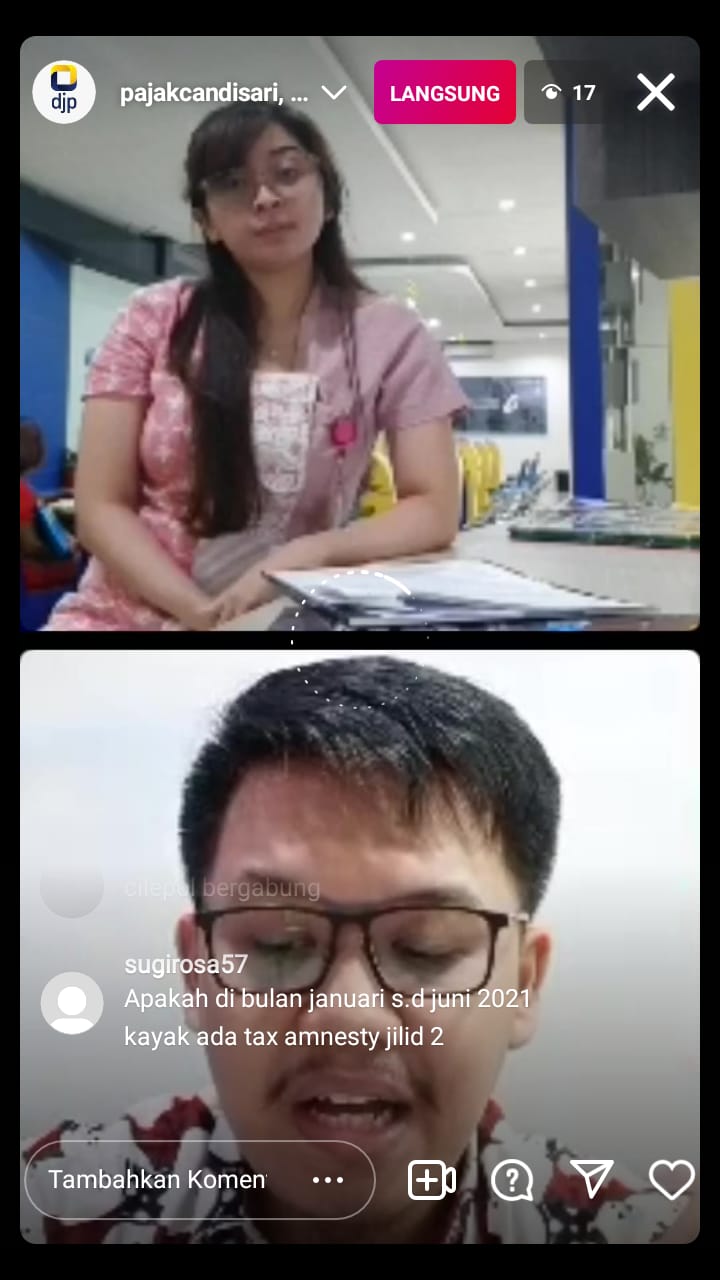Open the three-dot options in the comment bar
720x1280 pixels.
pyautogui.click(x=328, y=1180)
